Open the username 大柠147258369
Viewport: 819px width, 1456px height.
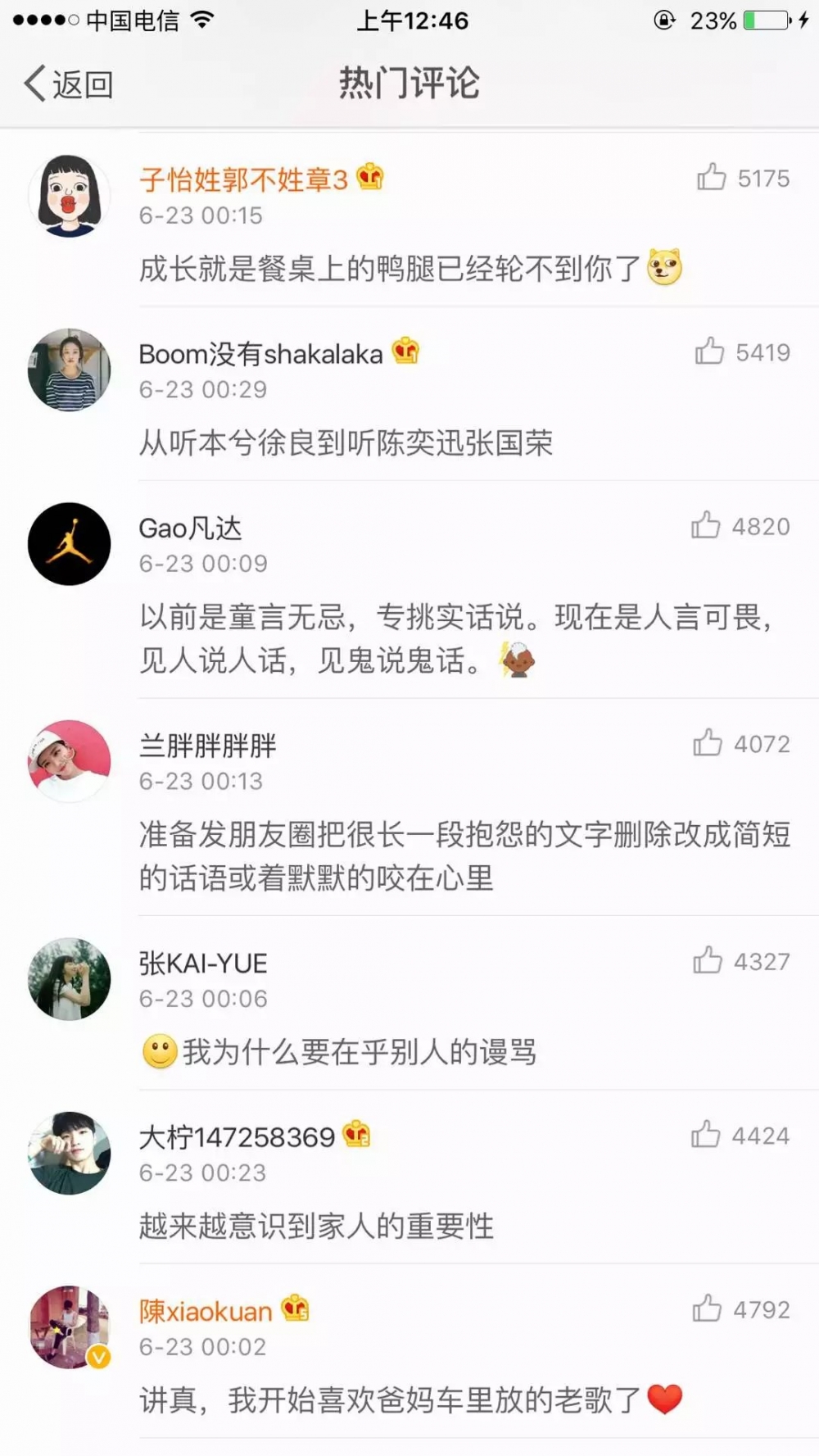(238, 1137)
